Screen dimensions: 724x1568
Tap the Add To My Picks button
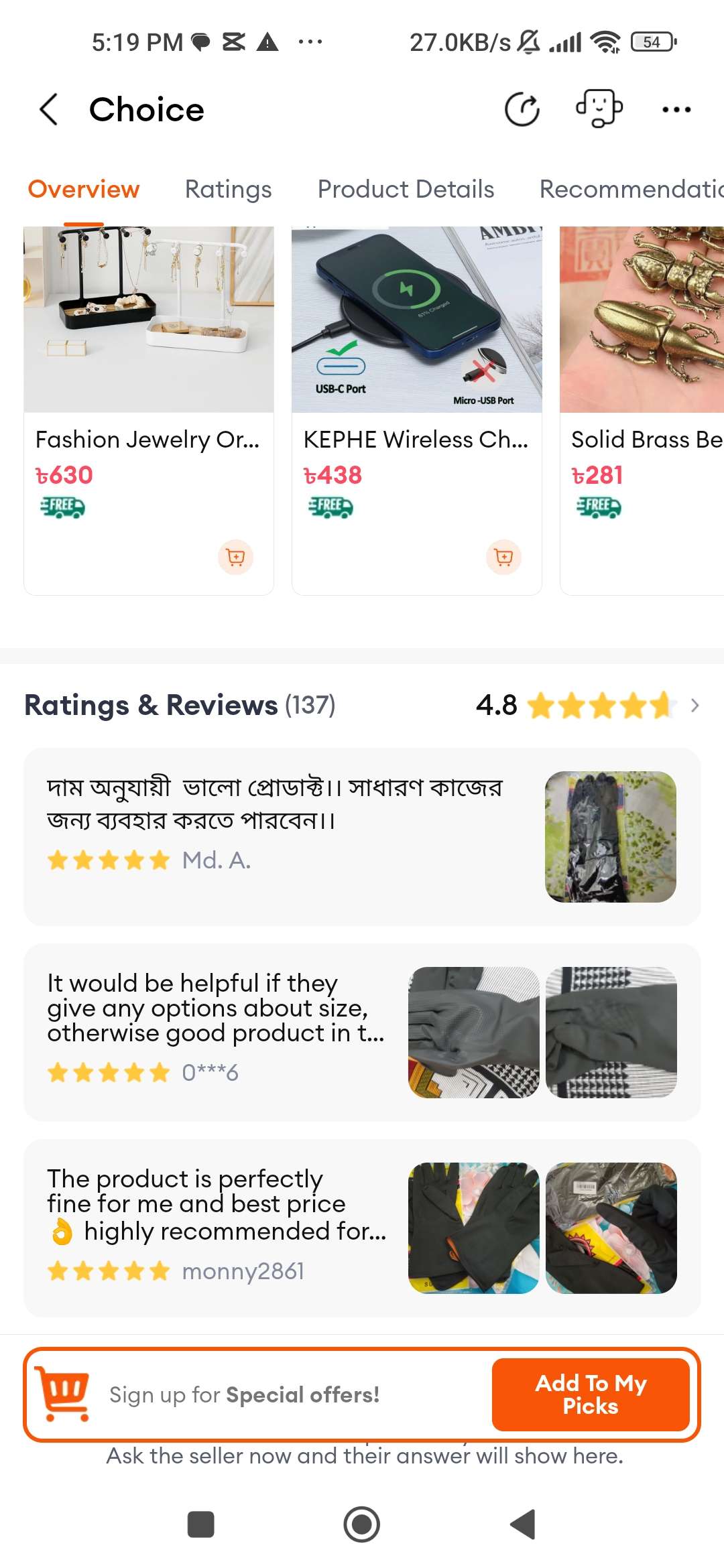591,1394
